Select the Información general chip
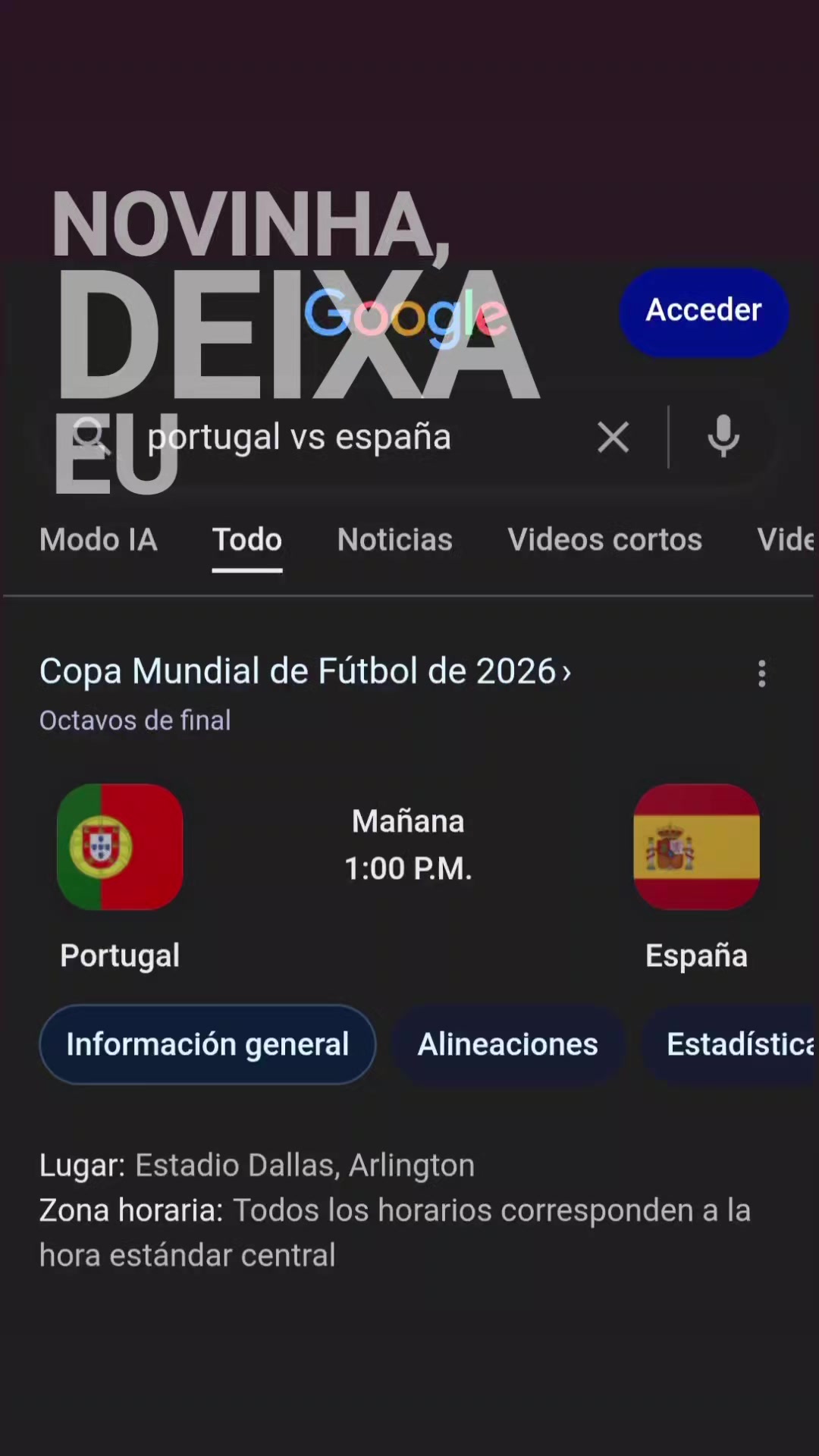The height and width of the screenshot is (1456, 819). click(x=208, y=1044)
